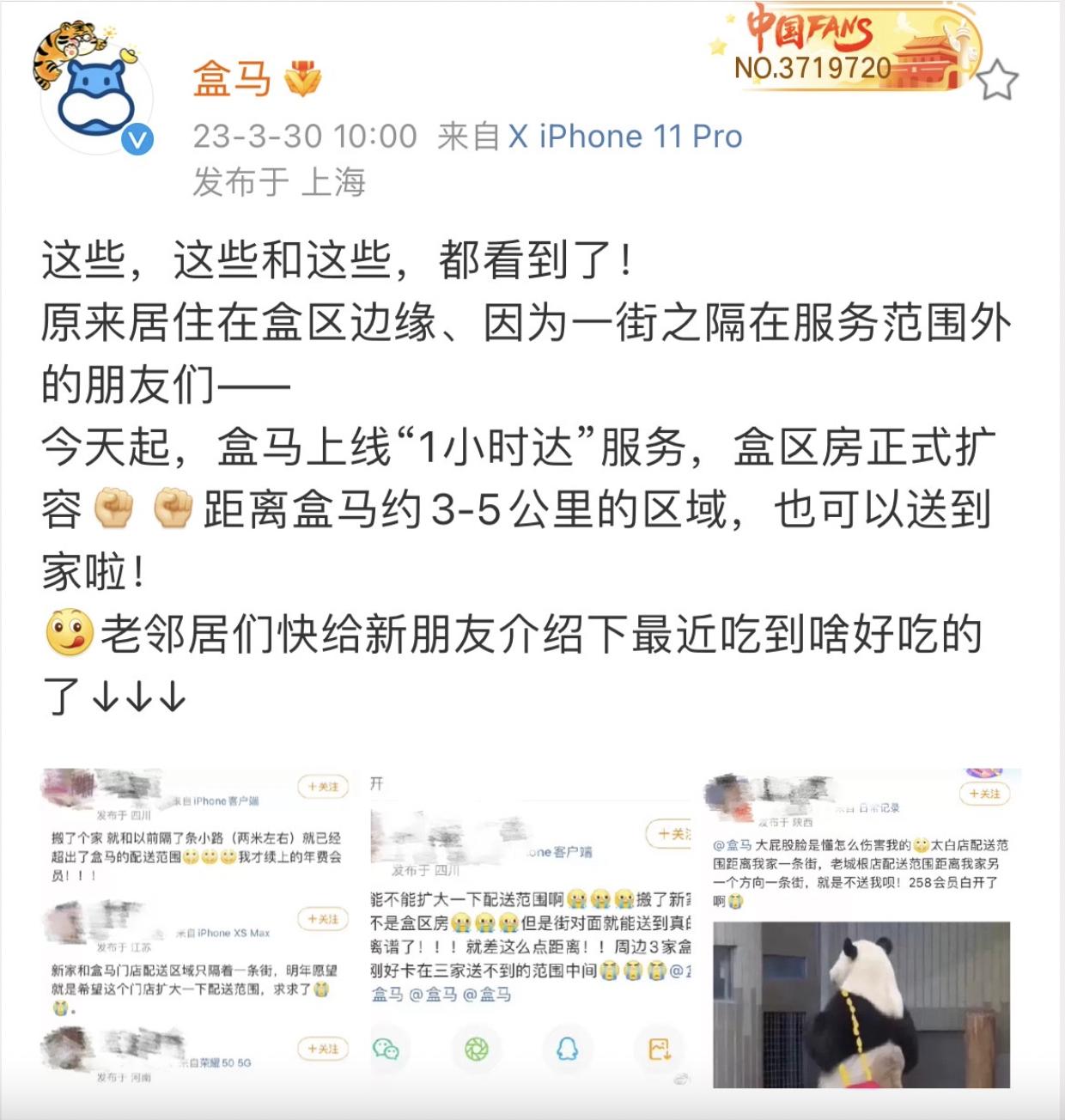This screenshot has width=1065, height=1120.
Task: View the middle attached screenshot image
Action: [x=531, y=928]
